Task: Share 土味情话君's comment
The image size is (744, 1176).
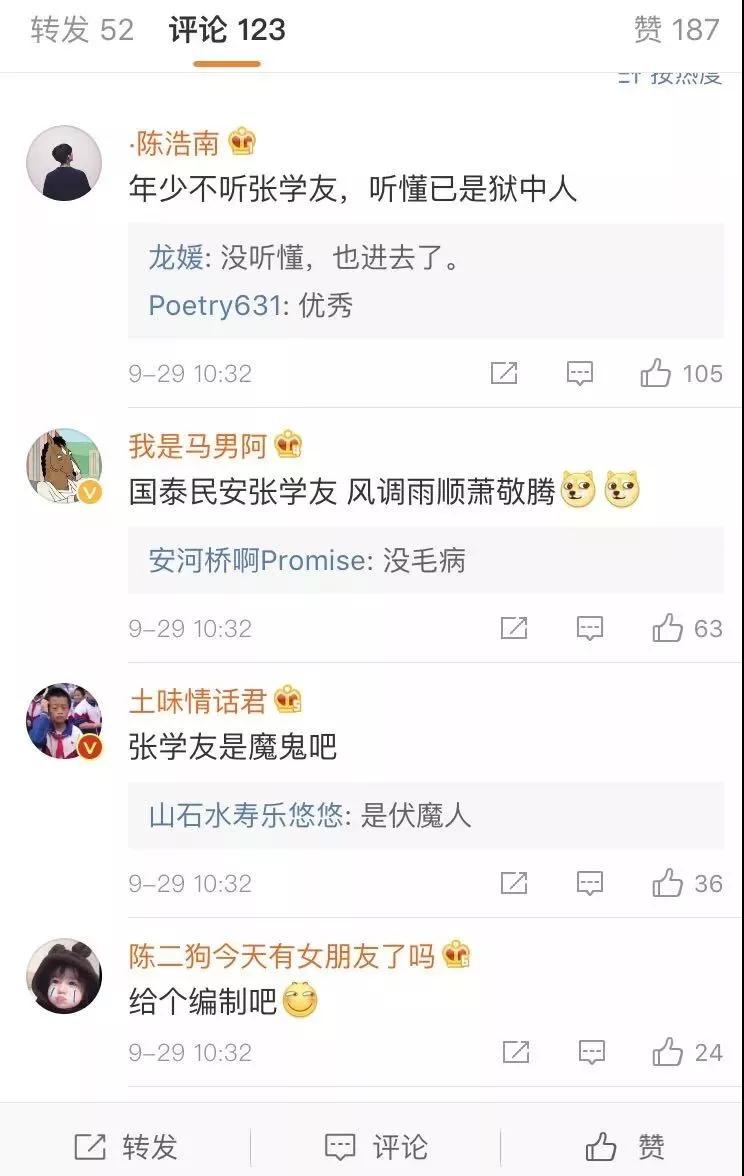Action: (514, 884)
